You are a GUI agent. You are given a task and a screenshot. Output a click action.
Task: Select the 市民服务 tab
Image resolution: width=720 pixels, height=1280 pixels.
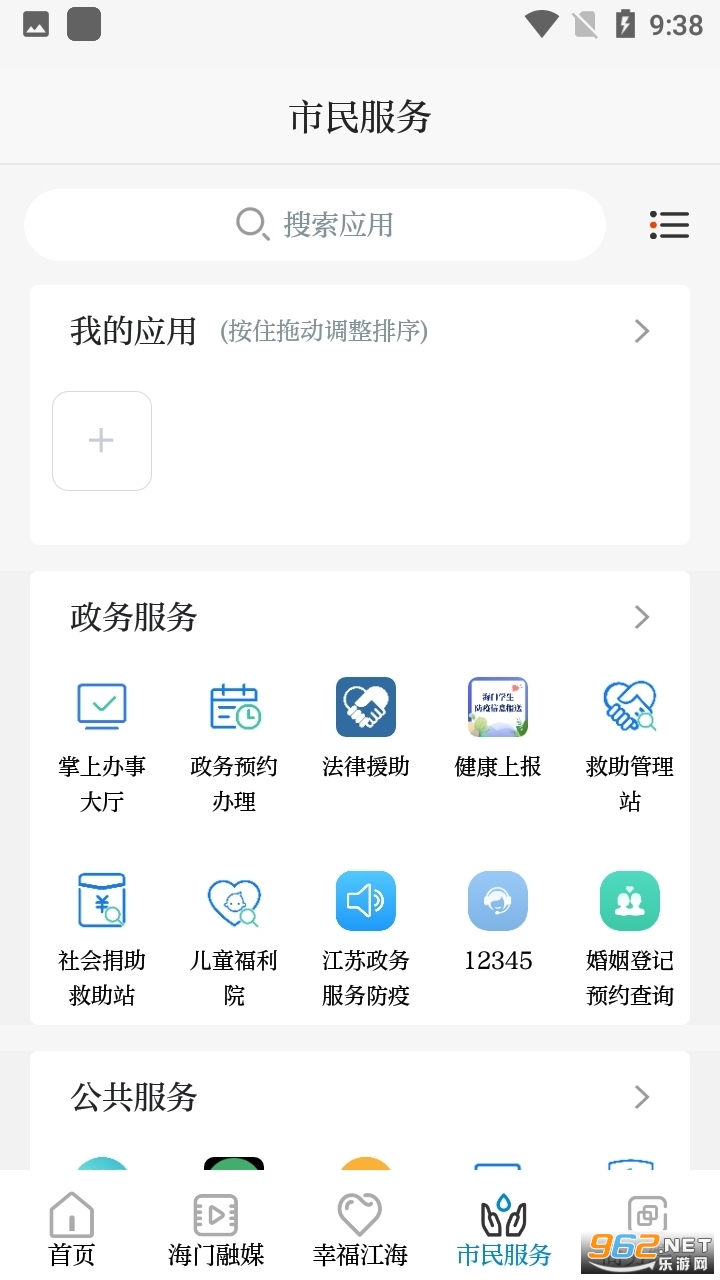tap(504, 1228)
